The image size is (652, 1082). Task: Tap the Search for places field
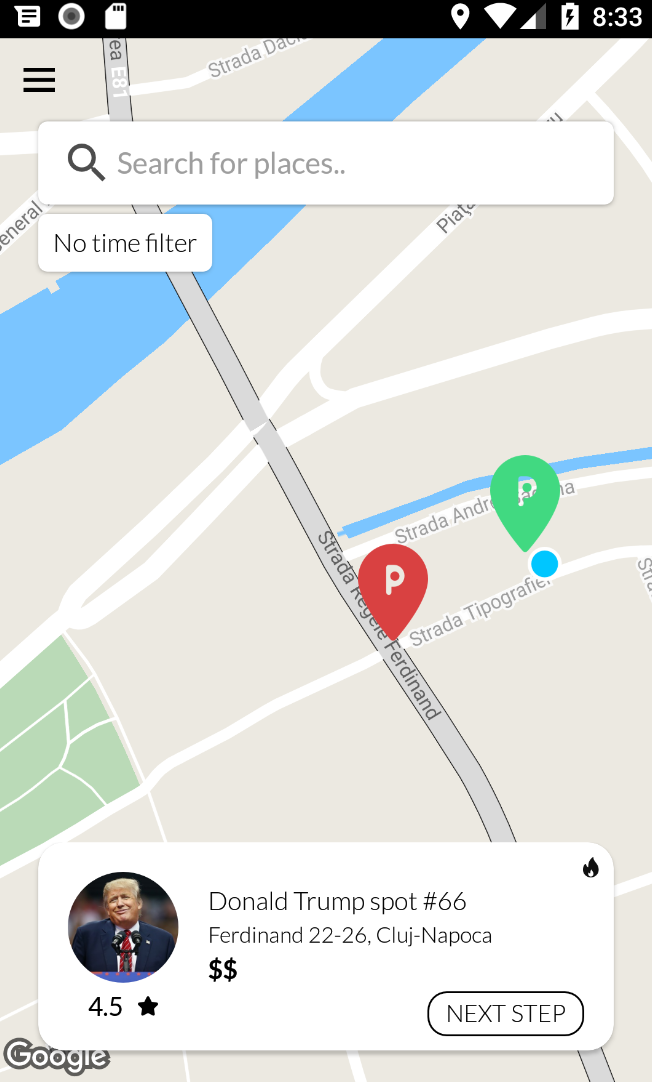[x=340, y=163]
